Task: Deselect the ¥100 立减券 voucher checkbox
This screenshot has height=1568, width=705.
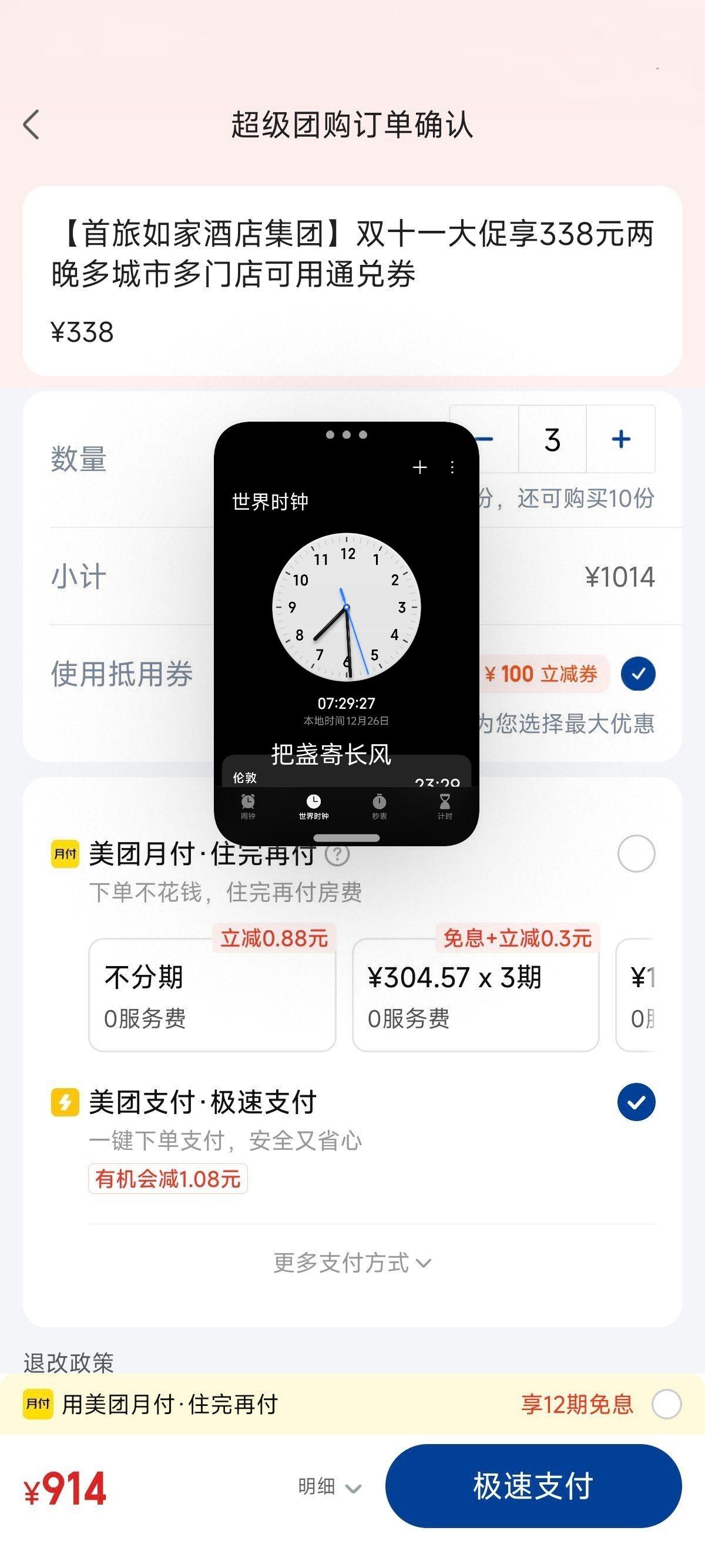Action: tap(638, 674)
